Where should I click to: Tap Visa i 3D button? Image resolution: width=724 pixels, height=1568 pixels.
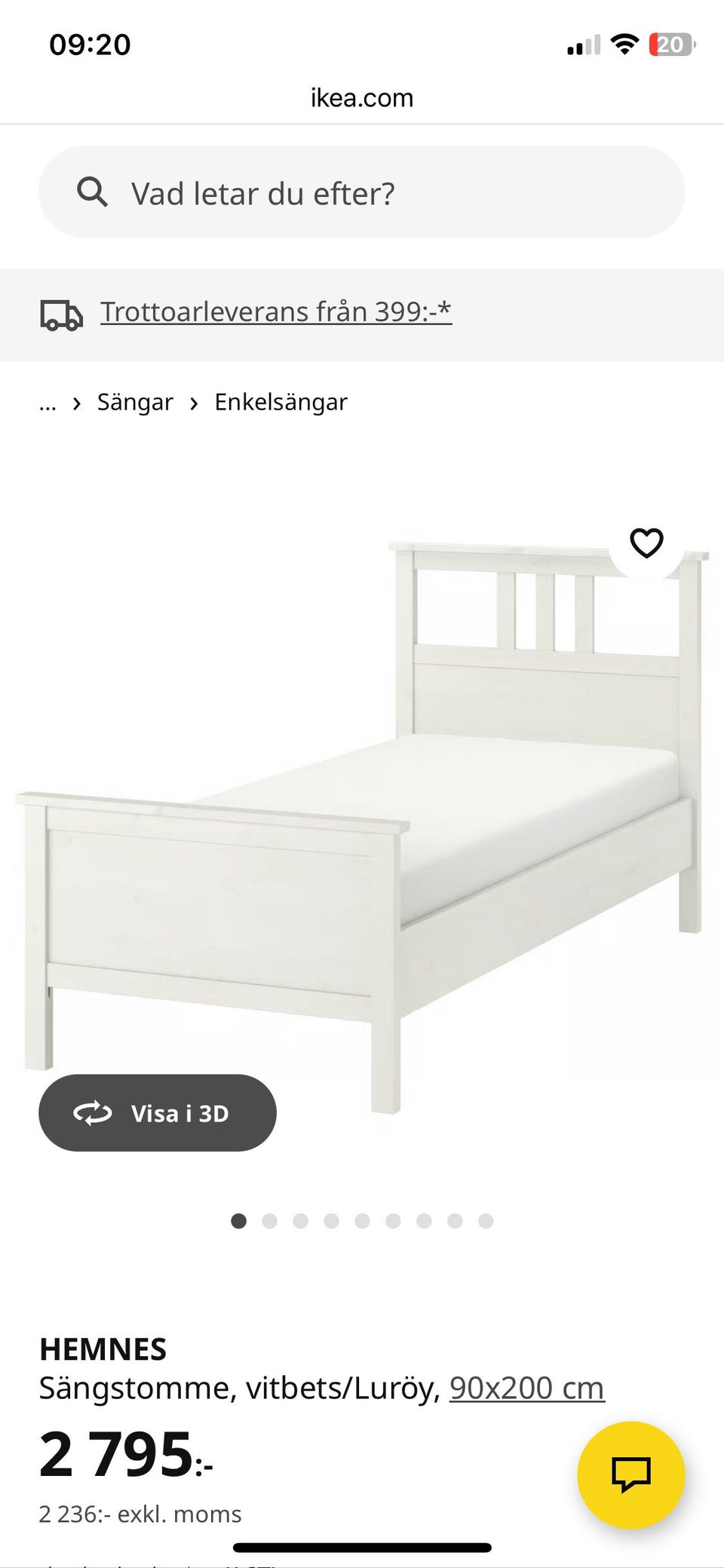tap(158, 1113)
